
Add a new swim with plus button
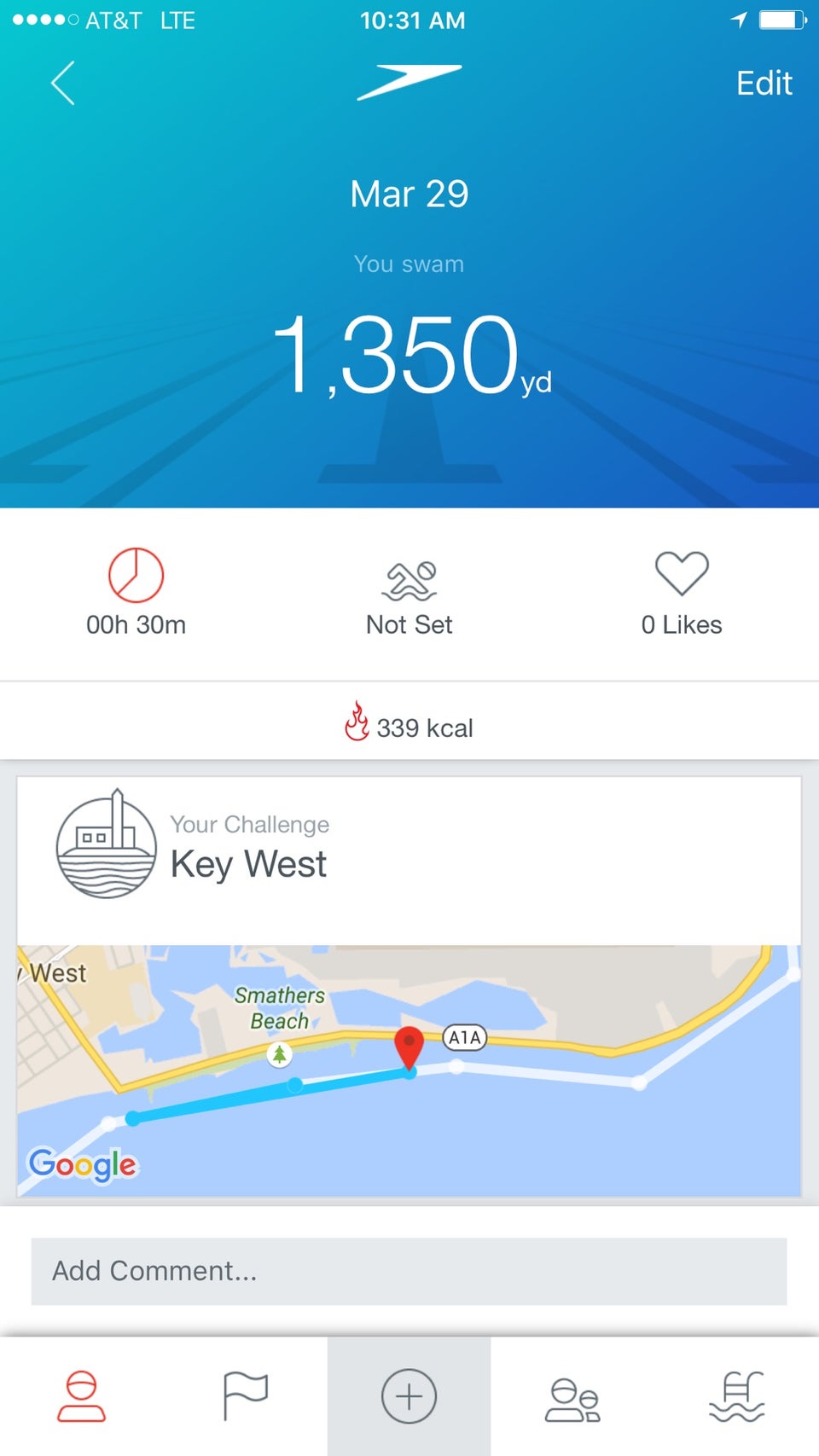(409, 1396)
